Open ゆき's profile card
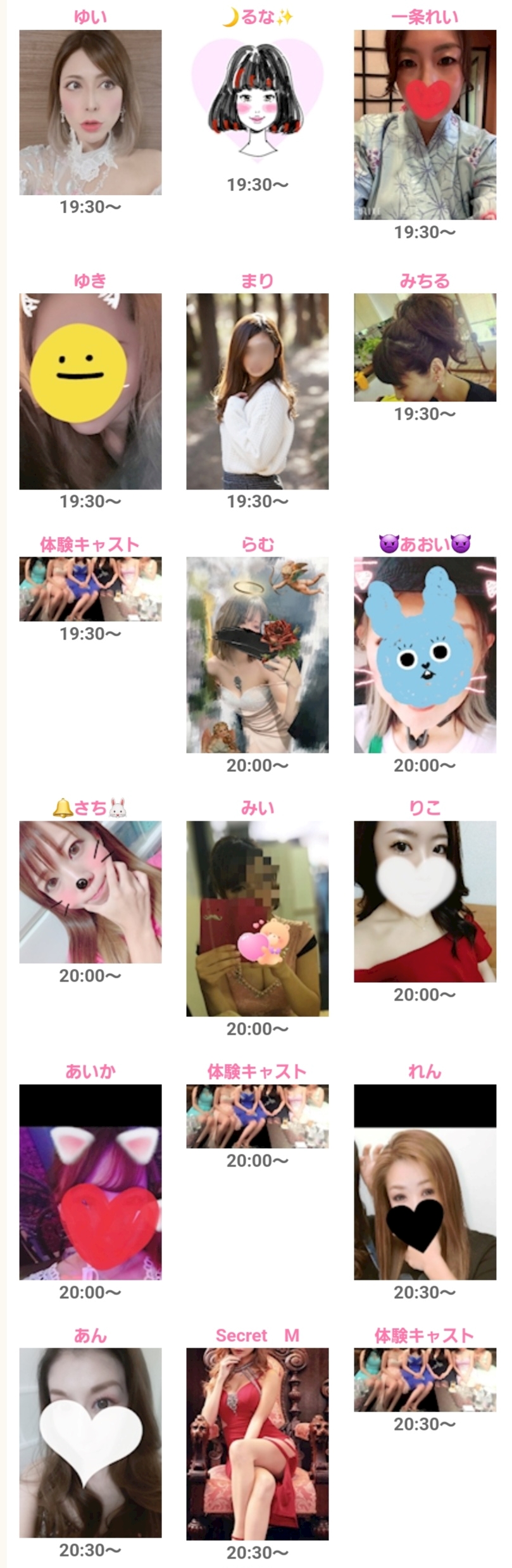 click(91, 391)
